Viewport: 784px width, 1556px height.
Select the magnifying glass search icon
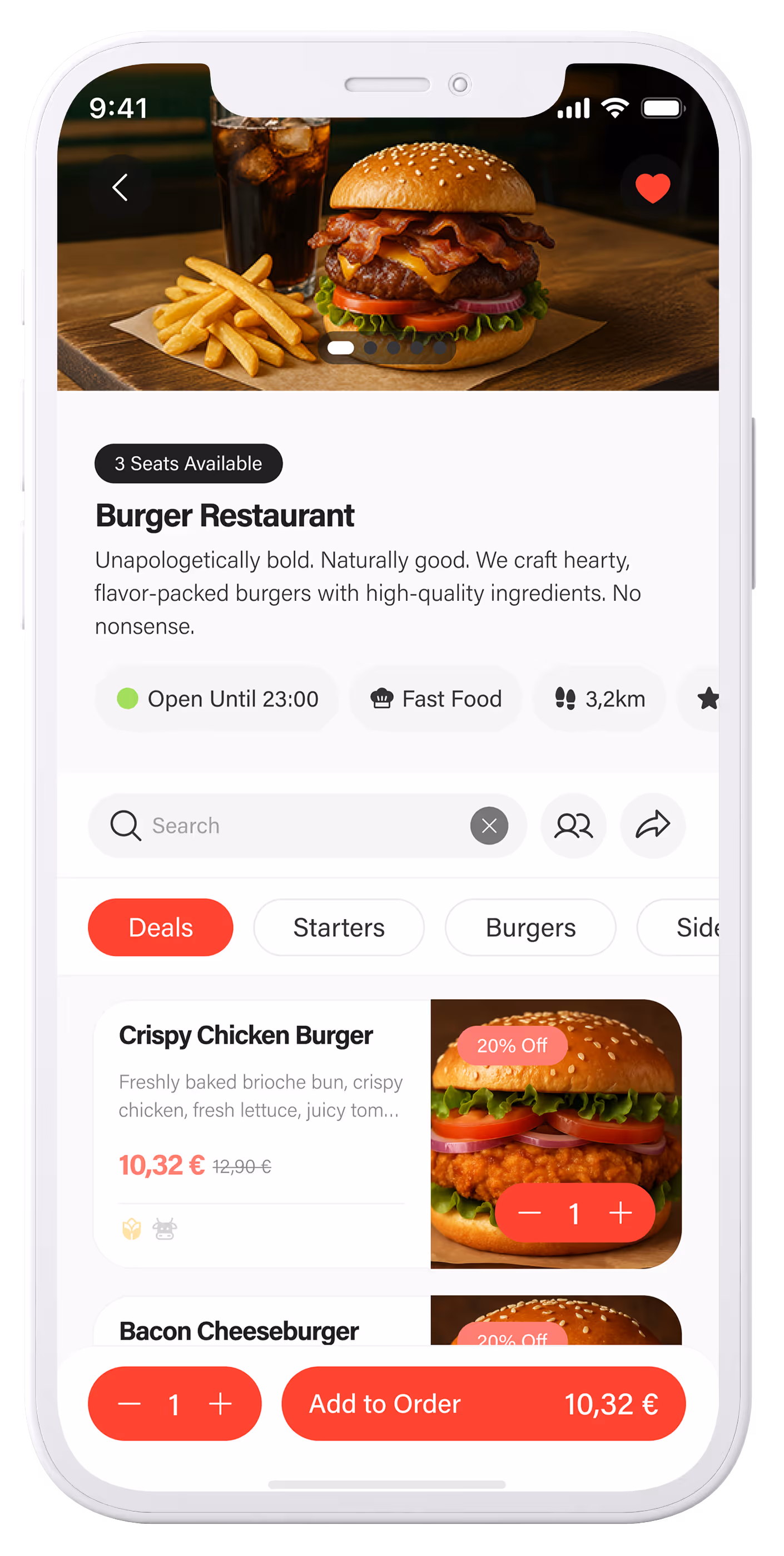pyautogui.click(x=125, y=825)
